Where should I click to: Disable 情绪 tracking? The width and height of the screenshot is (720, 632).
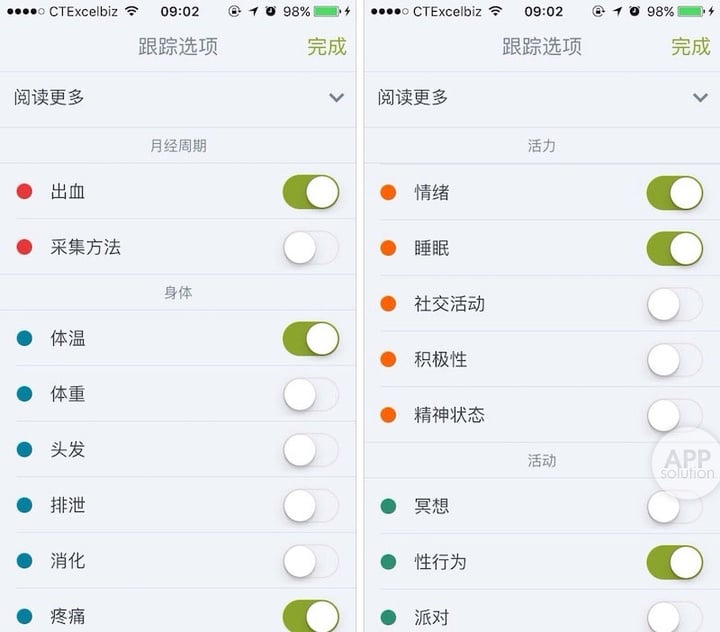675,192
